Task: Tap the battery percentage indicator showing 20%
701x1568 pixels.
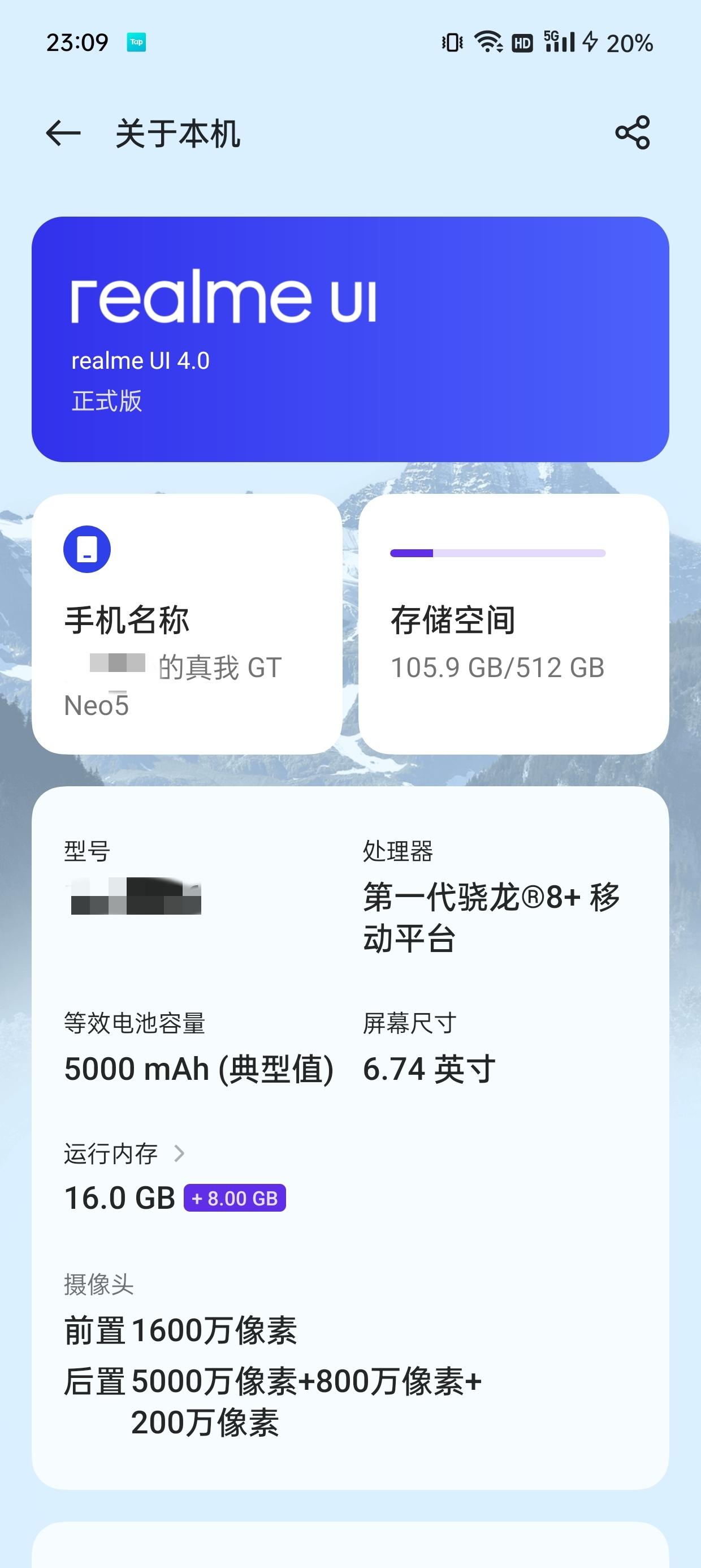Action: point(630,42)
